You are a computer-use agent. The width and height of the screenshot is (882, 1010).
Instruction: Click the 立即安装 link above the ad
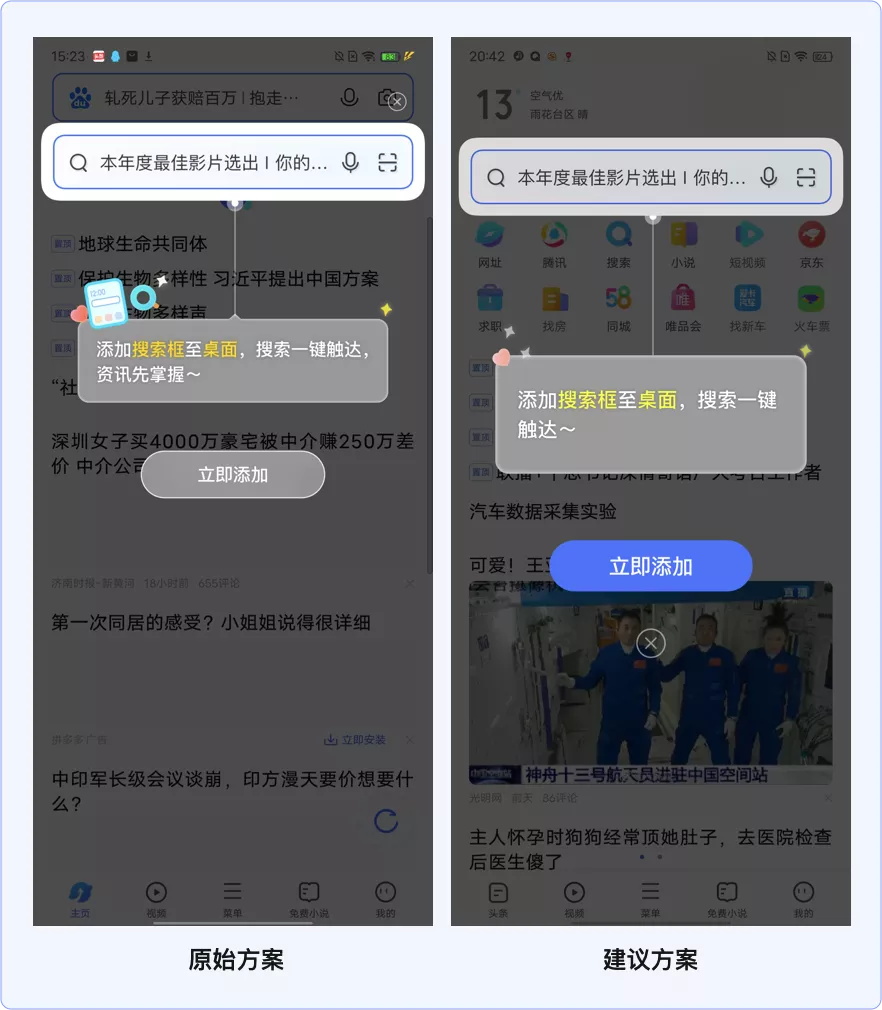click(356, 740)
